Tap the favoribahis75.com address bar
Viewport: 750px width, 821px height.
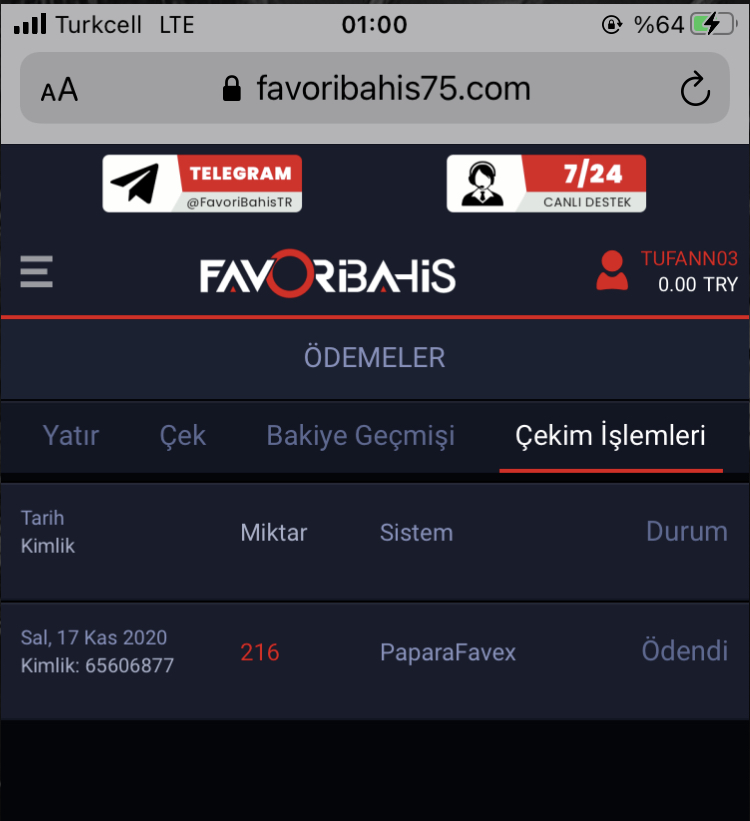[x=376, y=88]
